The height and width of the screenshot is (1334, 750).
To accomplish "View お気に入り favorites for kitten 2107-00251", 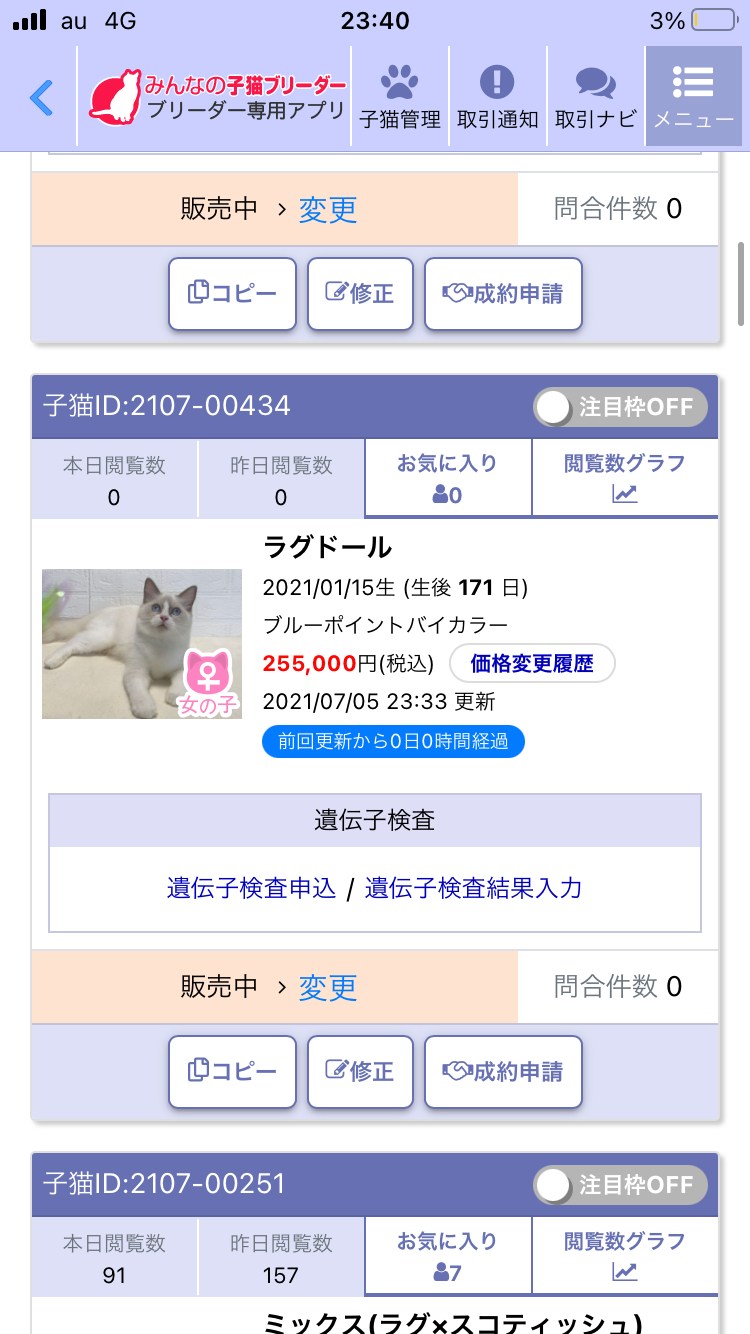I will [447, 1256].
